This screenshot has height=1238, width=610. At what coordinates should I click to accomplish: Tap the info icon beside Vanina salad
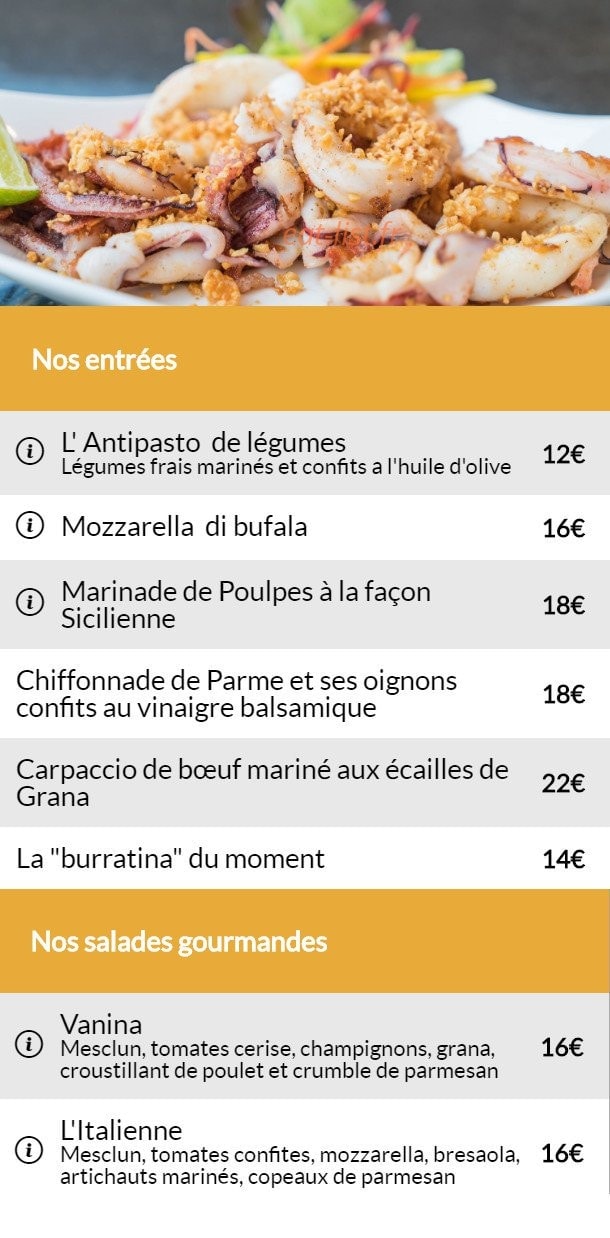[29, 1045]
